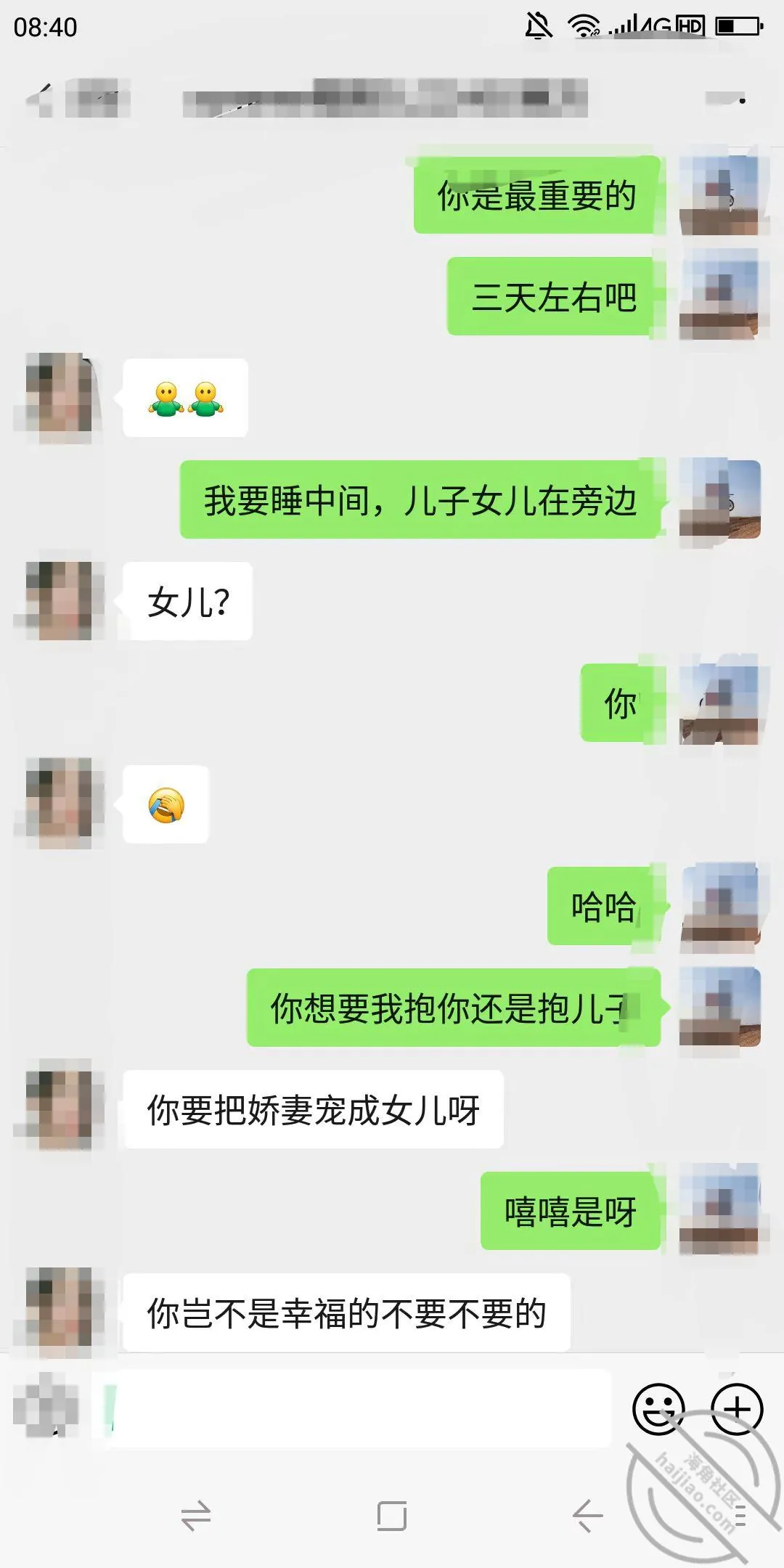This screenshot has height=1568, width=784.
Task: Tap the system home square button
Action: [391, 1516]
